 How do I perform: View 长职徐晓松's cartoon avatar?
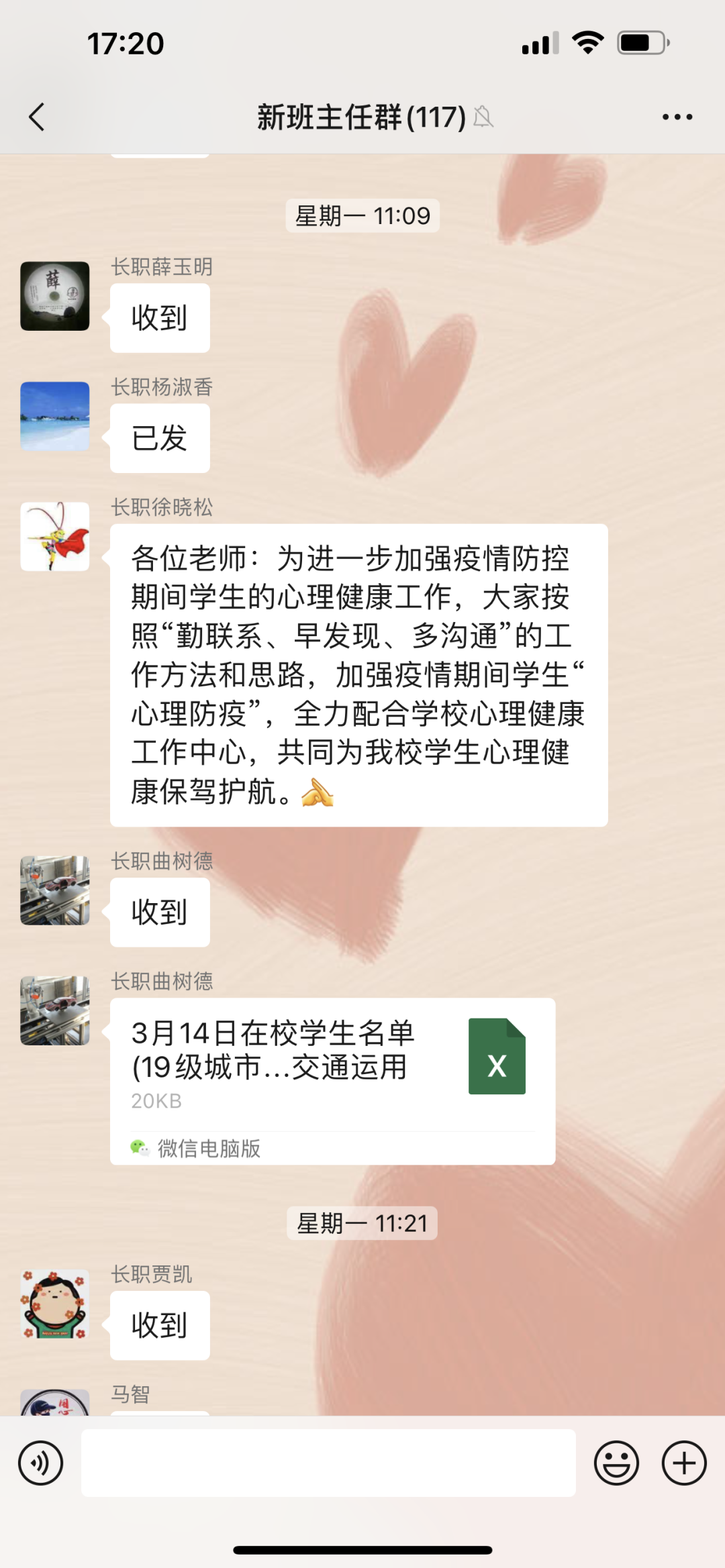click(x=55, y=537)
